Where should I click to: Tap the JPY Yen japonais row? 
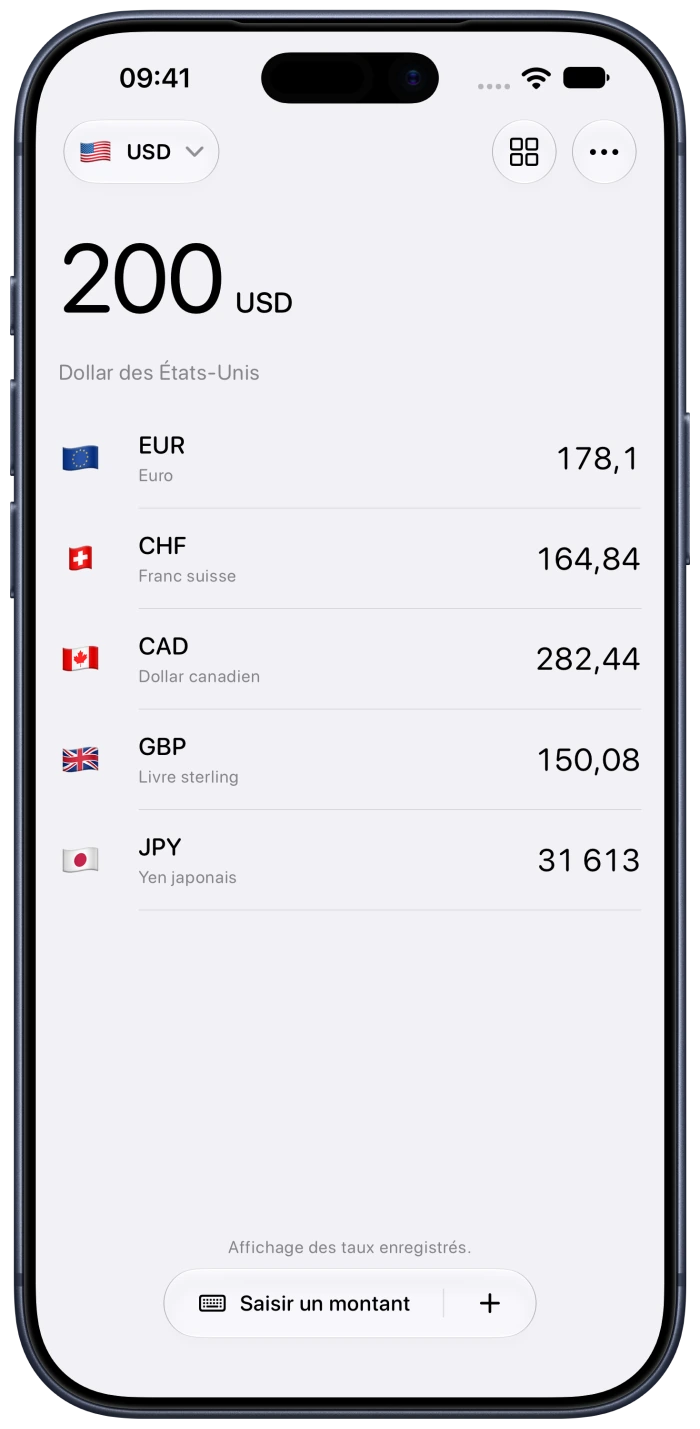coord(350,860)
